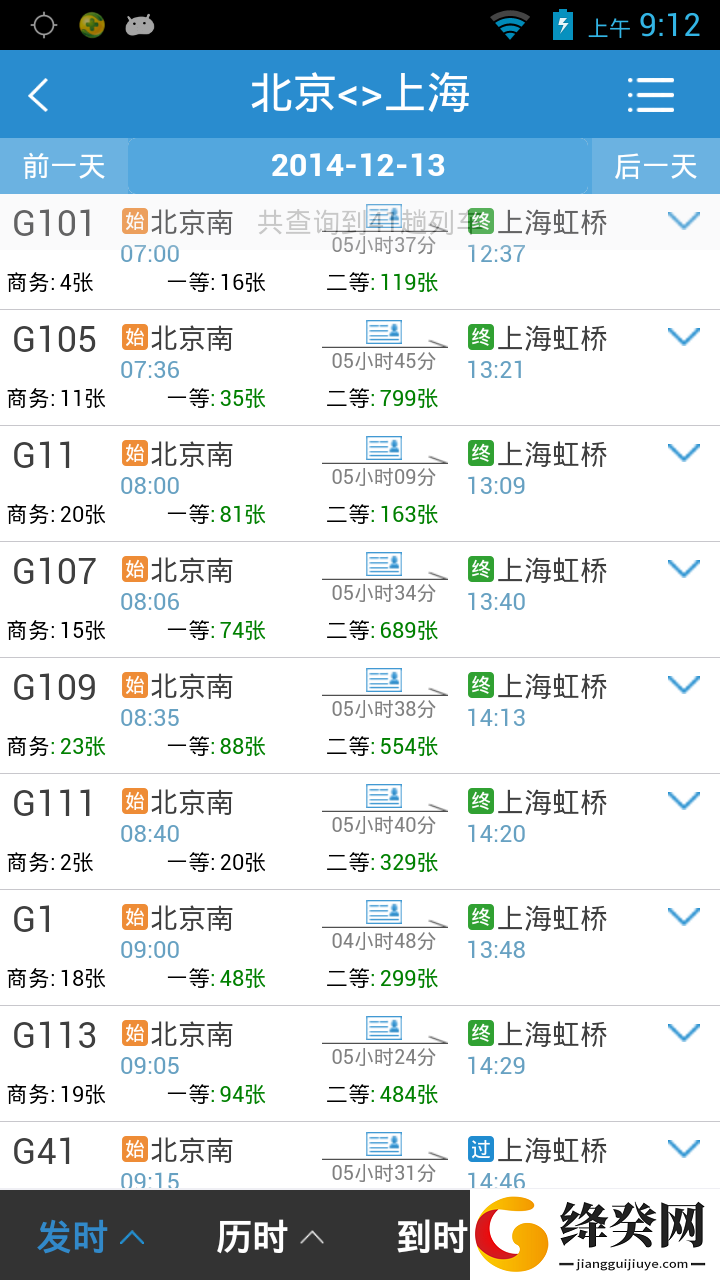Switch to the next day (后一天)

tap(656, 166)
